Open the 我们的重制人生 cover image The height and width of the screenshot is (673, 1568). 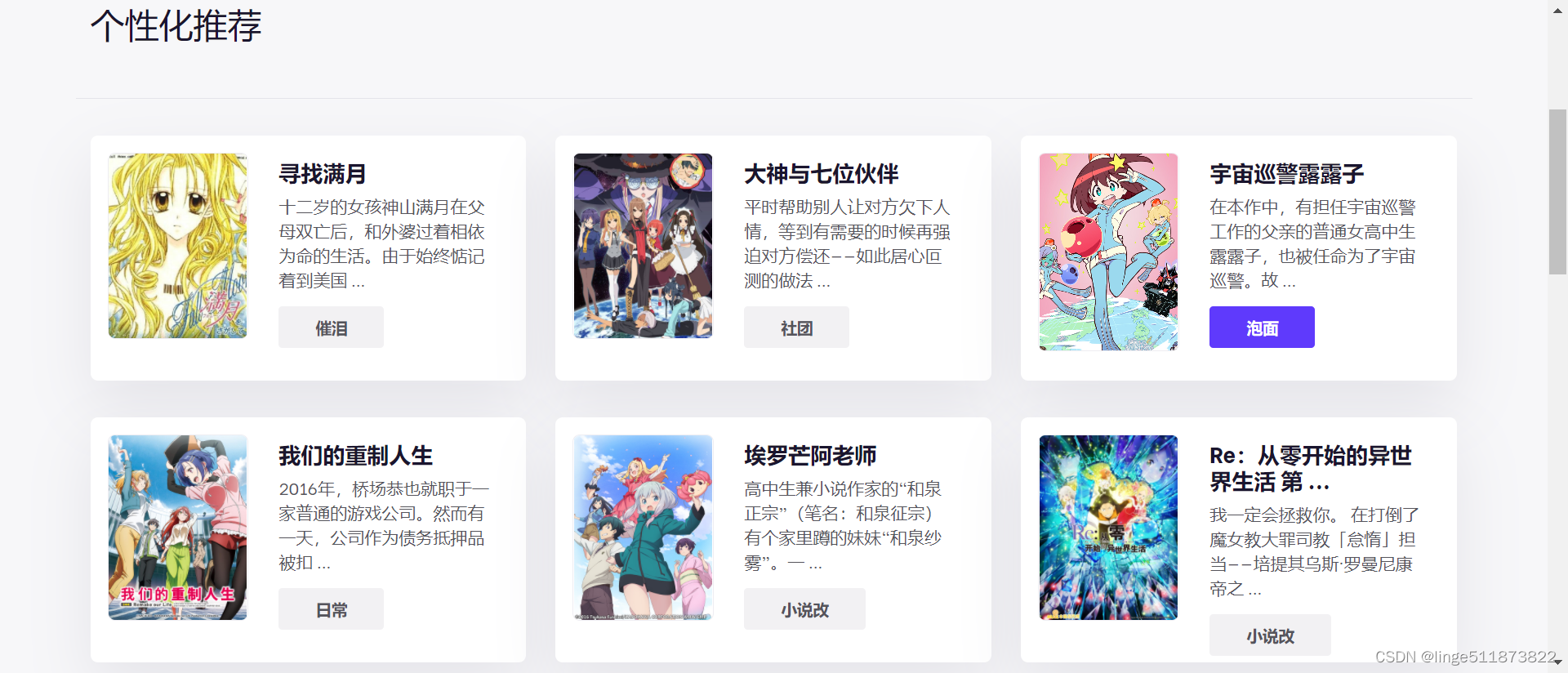tap(177, 527)
